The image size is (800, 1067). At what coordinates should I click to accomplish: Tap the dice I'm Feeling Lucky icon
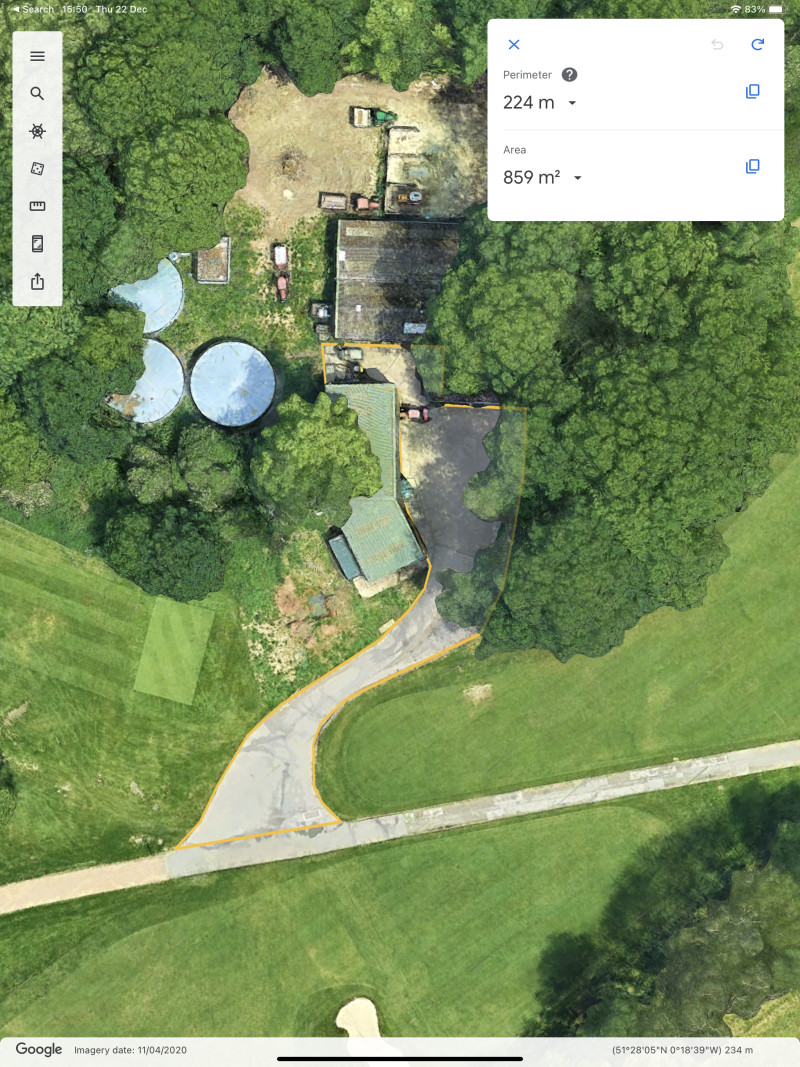(37, 169)
